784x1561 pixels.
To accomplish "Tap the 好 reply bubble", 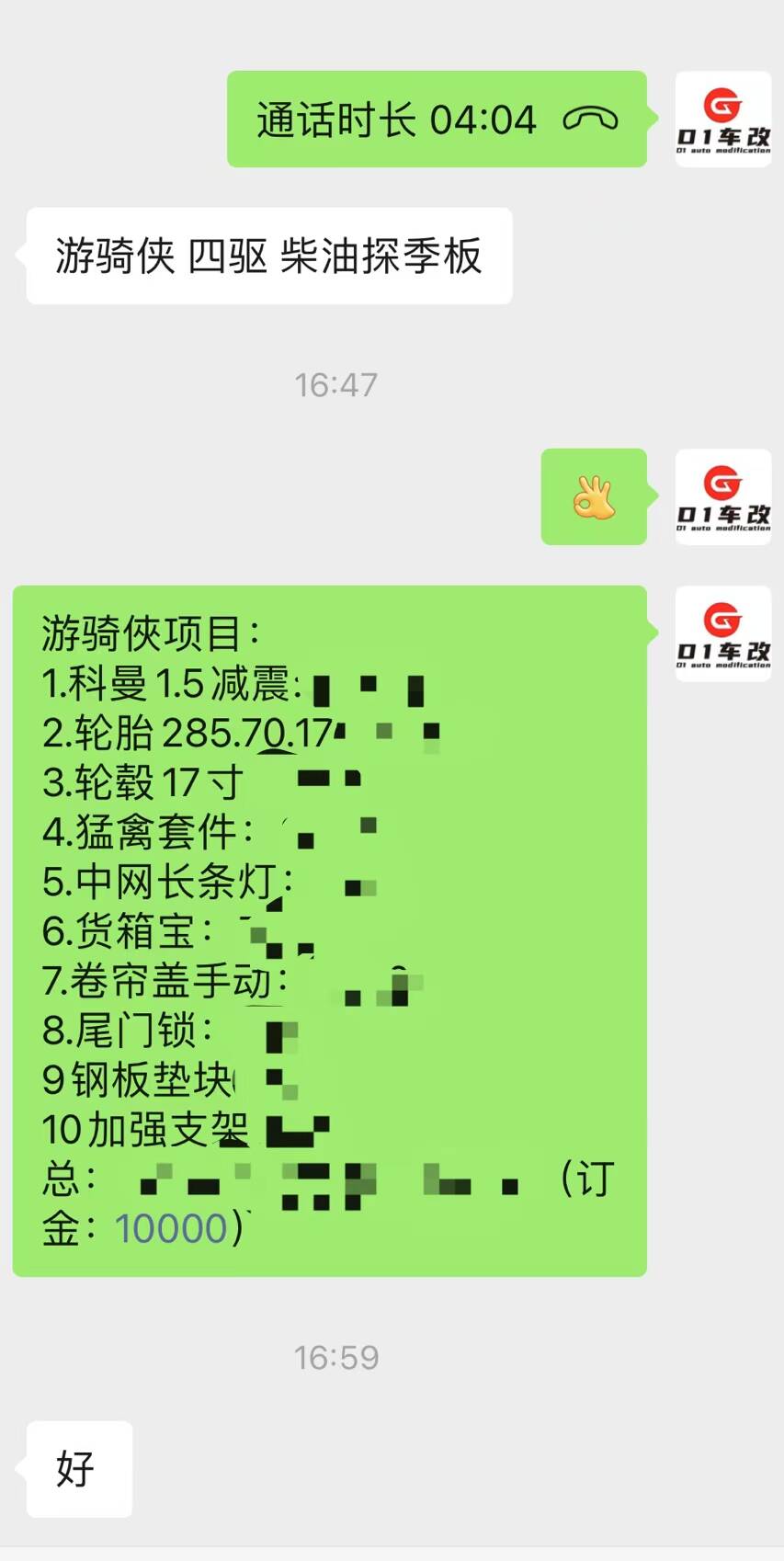I will [x=78, y=1469].
